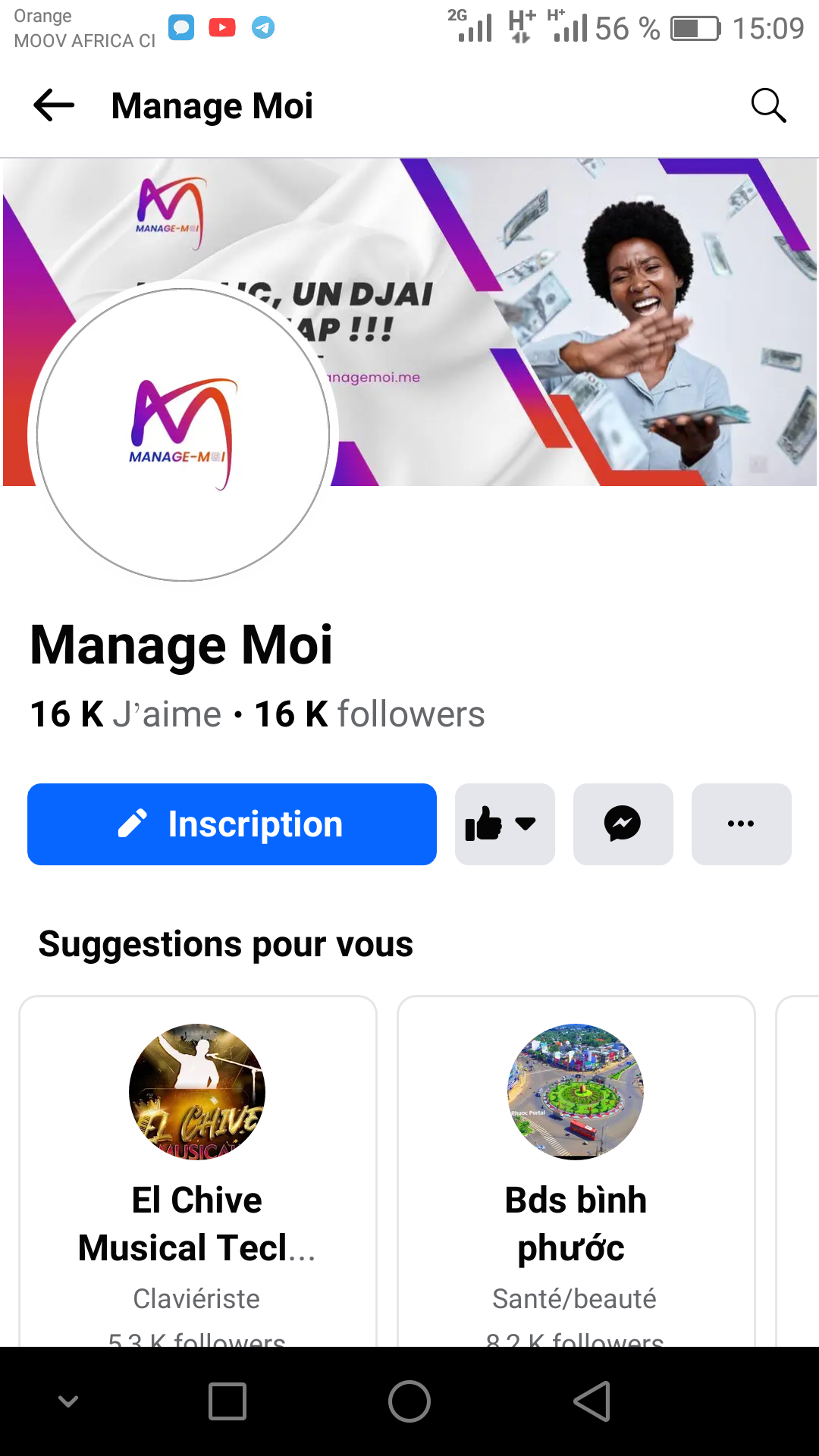Open search on Manage Moi page
The width and height of the screenshot is (819, 1456).
click(768, 105)
